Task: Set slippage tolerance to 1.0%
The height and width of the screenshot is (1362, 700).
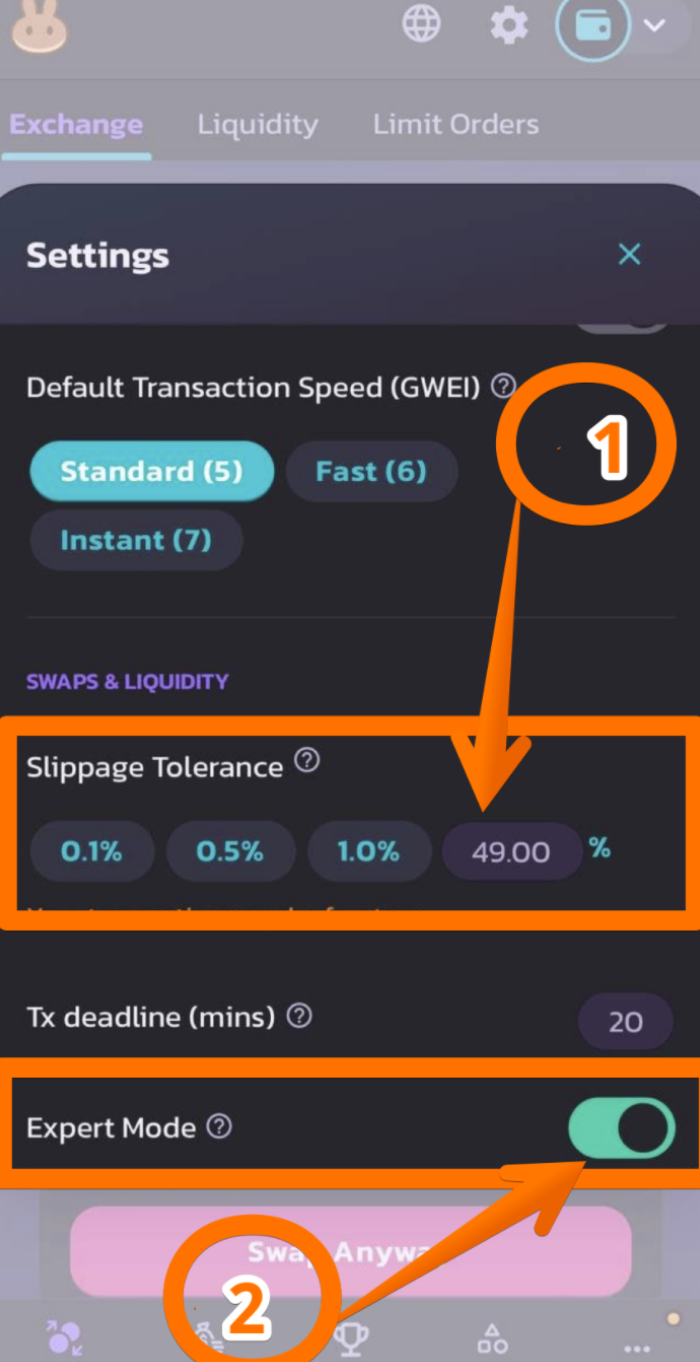Action: [x=368, y=852]
